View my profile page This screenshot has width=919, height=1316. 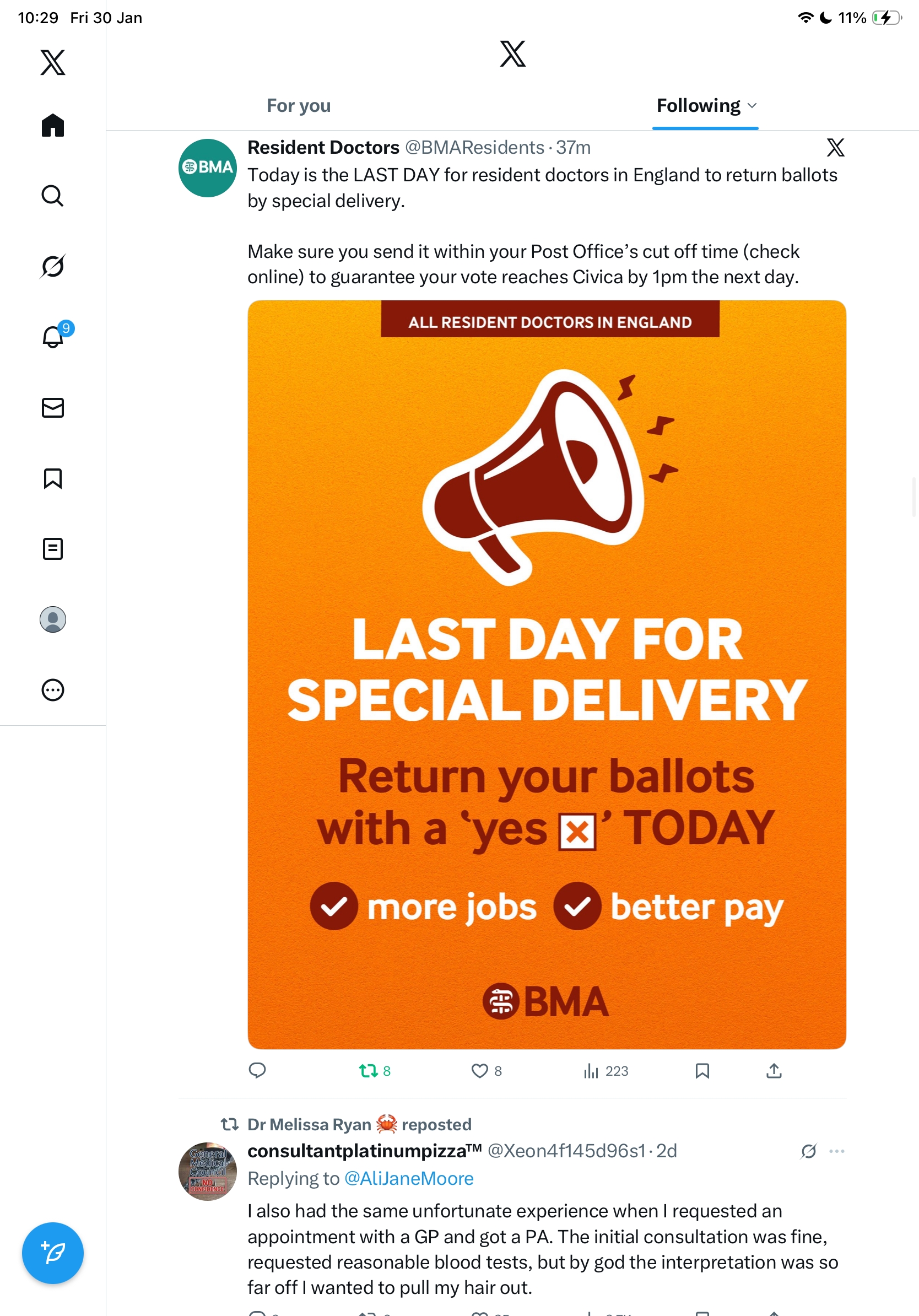point(53,619)
